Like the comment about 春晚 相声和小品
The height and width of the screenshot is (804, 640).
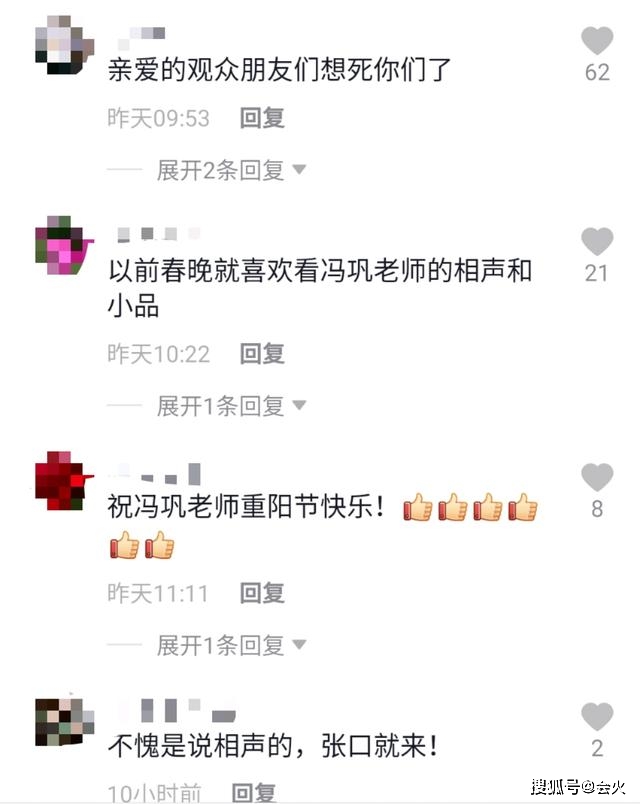tap(597, 241)
